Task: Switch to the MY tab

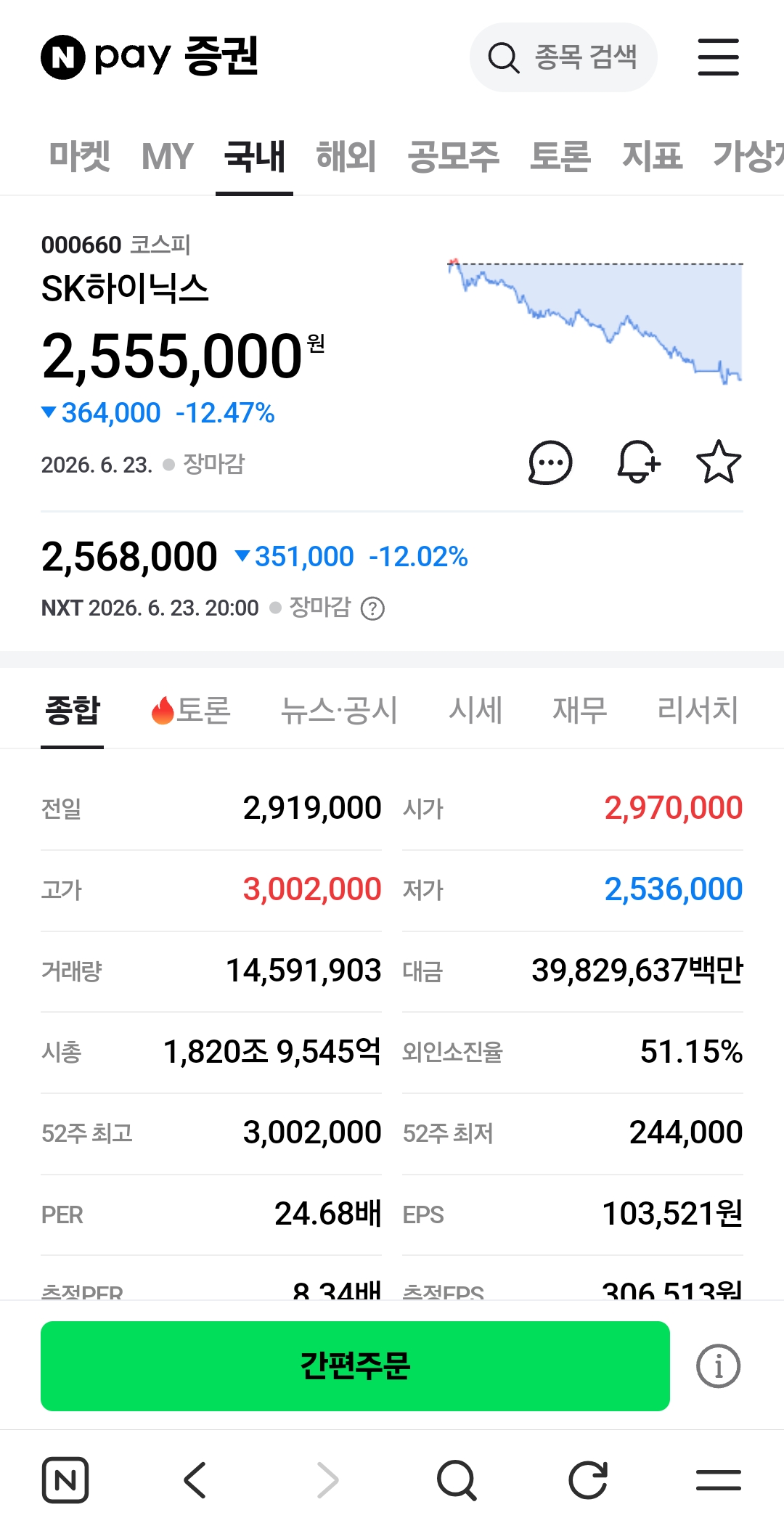Action: [168, 156]
